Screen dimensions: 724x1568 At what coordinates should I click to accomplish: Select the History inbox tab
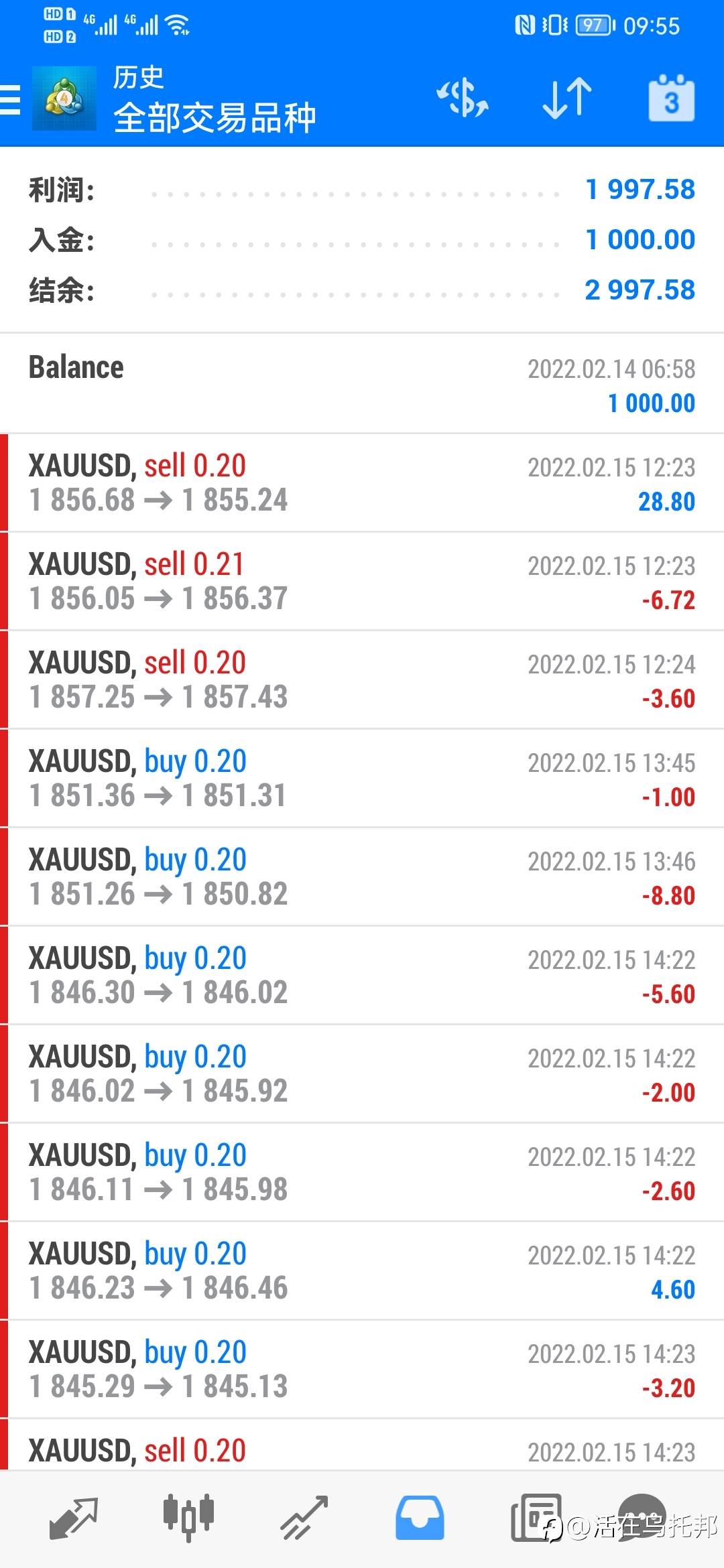pyautogui.click(x=420, y=1517)
